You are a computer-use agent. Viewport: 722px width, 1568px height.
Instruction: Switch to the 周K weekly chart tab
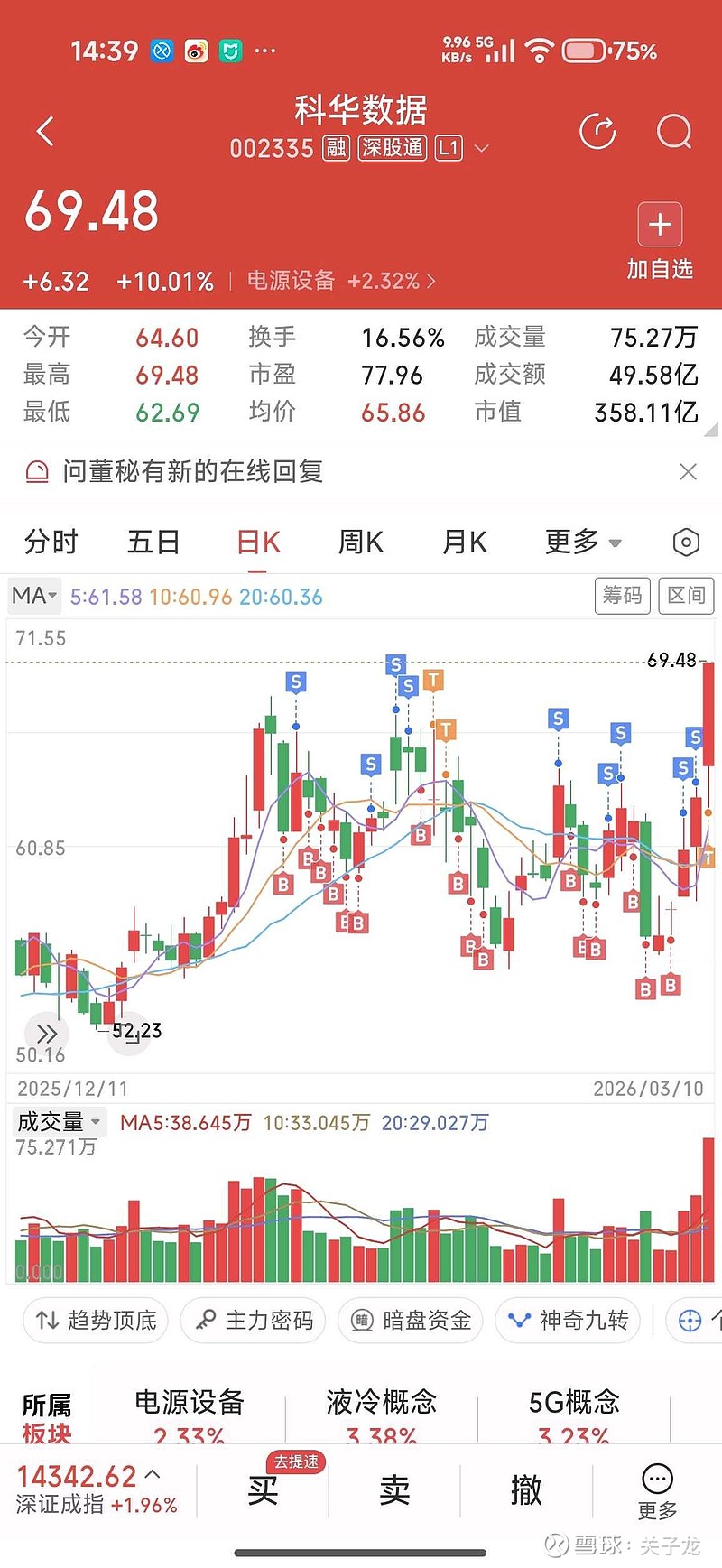(359, 542)
